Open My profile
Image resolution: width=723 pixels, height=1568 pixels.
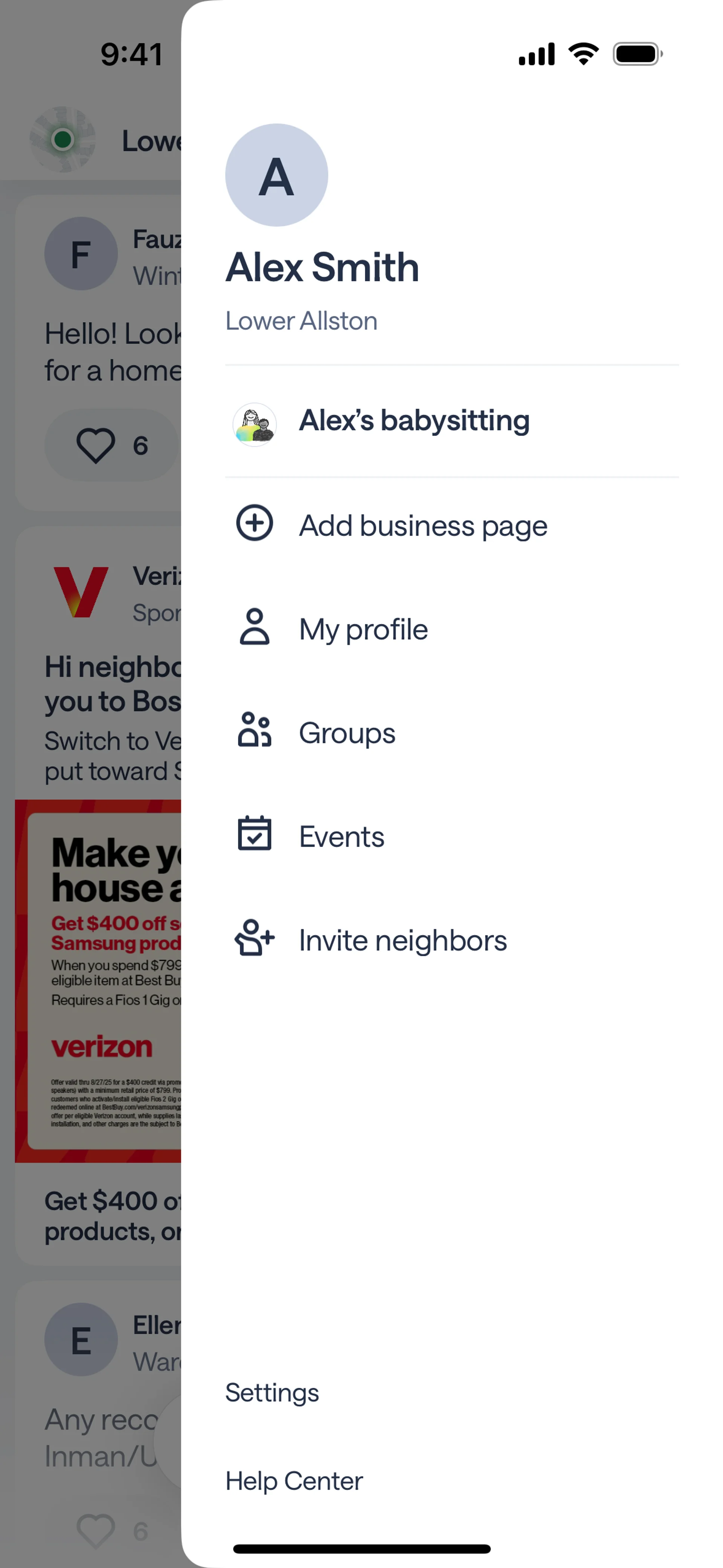click(x=363, y=629)
